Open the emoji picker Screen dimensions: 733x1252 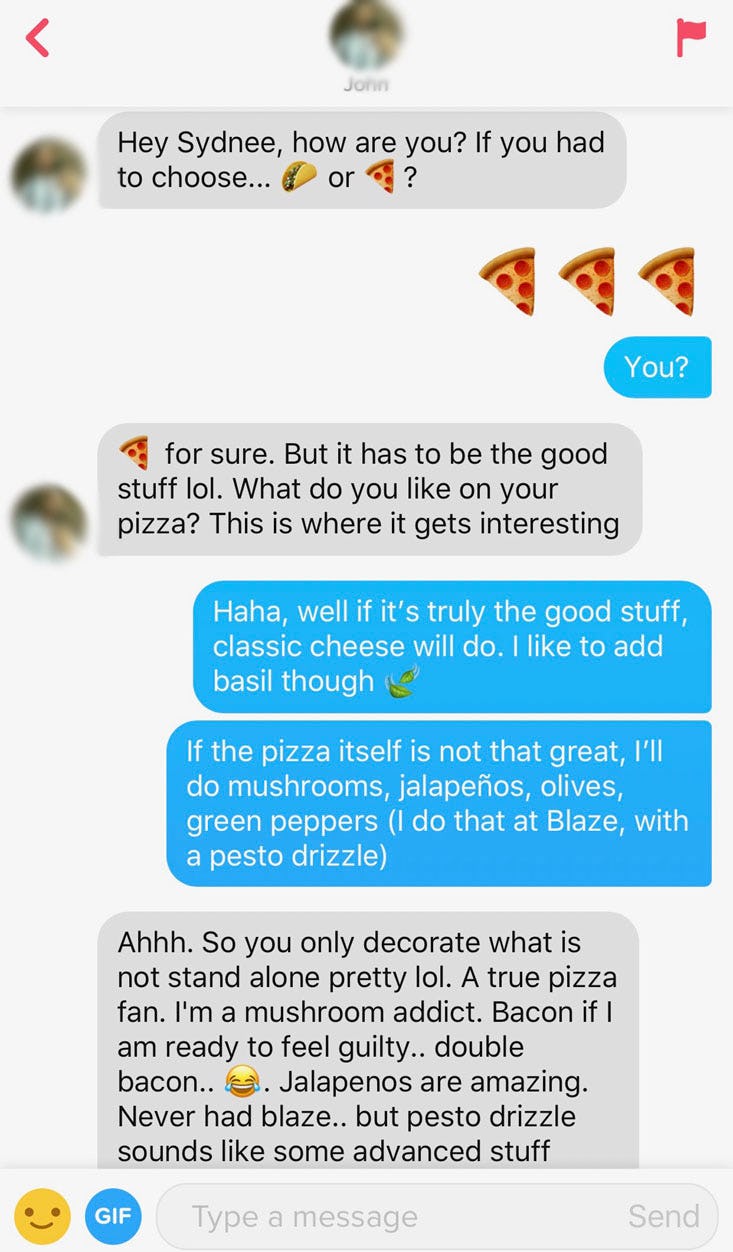pos(42,1215)
